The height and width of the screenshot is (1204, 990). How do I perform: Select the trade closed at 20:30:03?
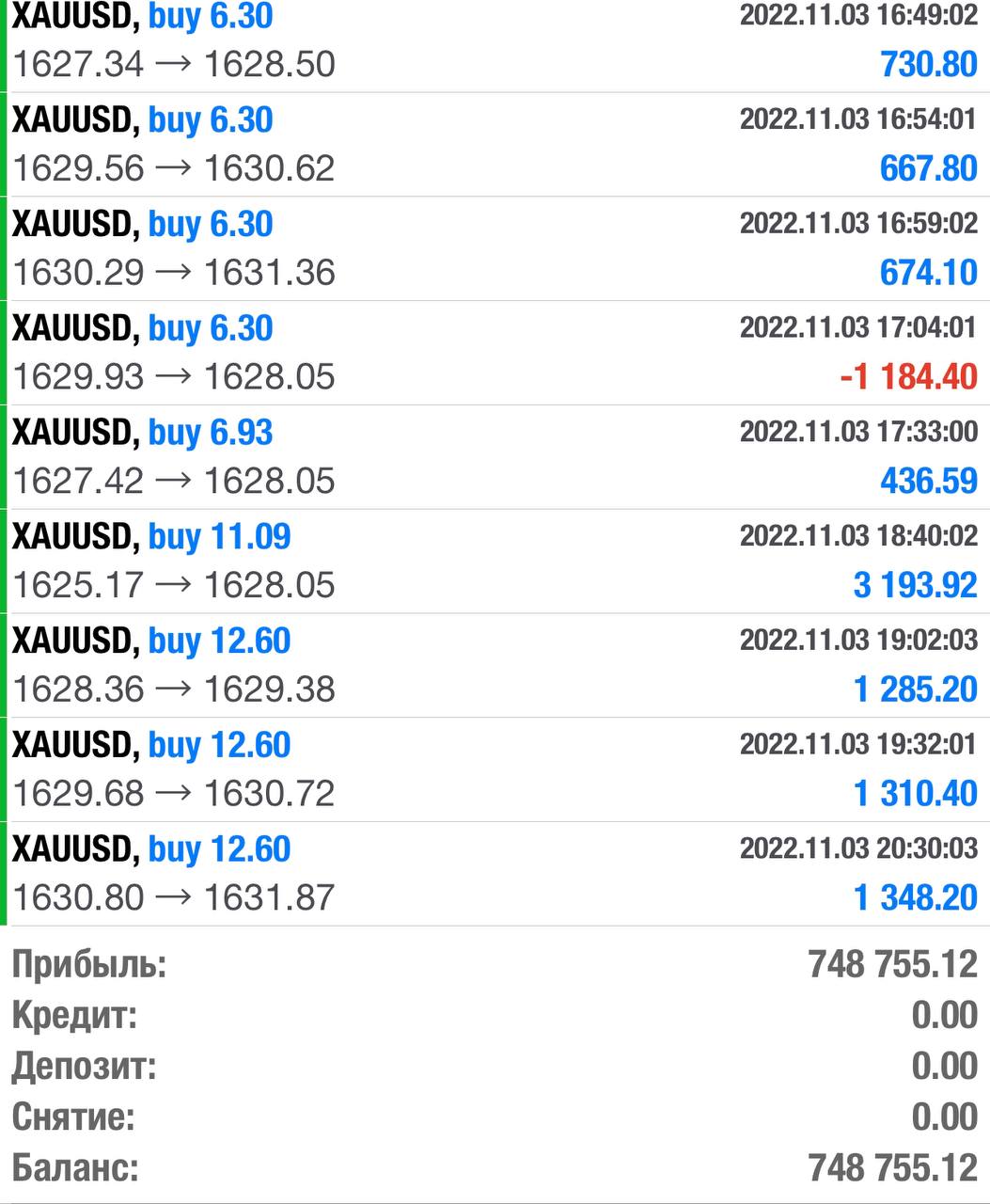click(495, 874)
